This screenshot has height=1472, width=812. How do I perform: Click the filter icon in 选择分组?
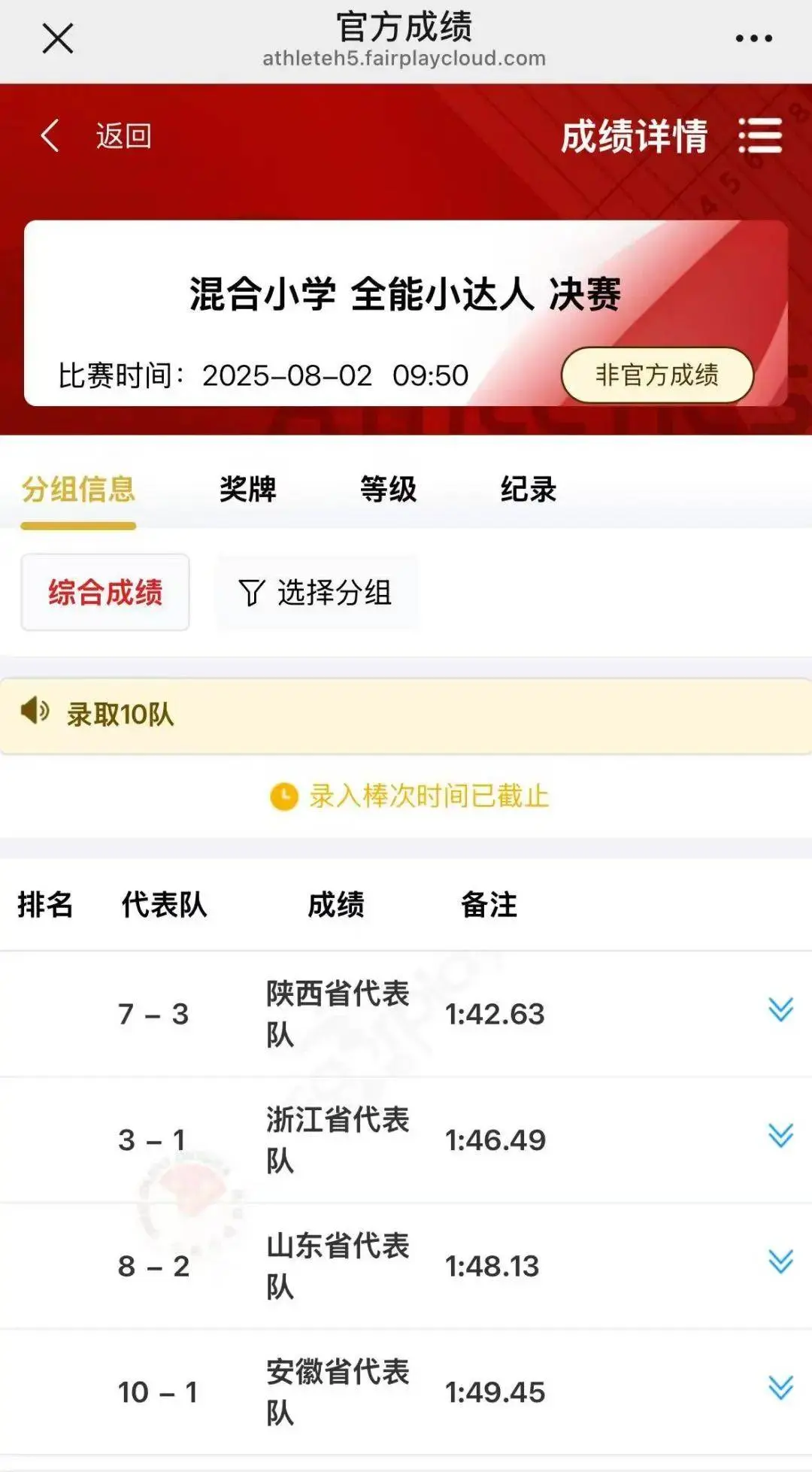252,593
